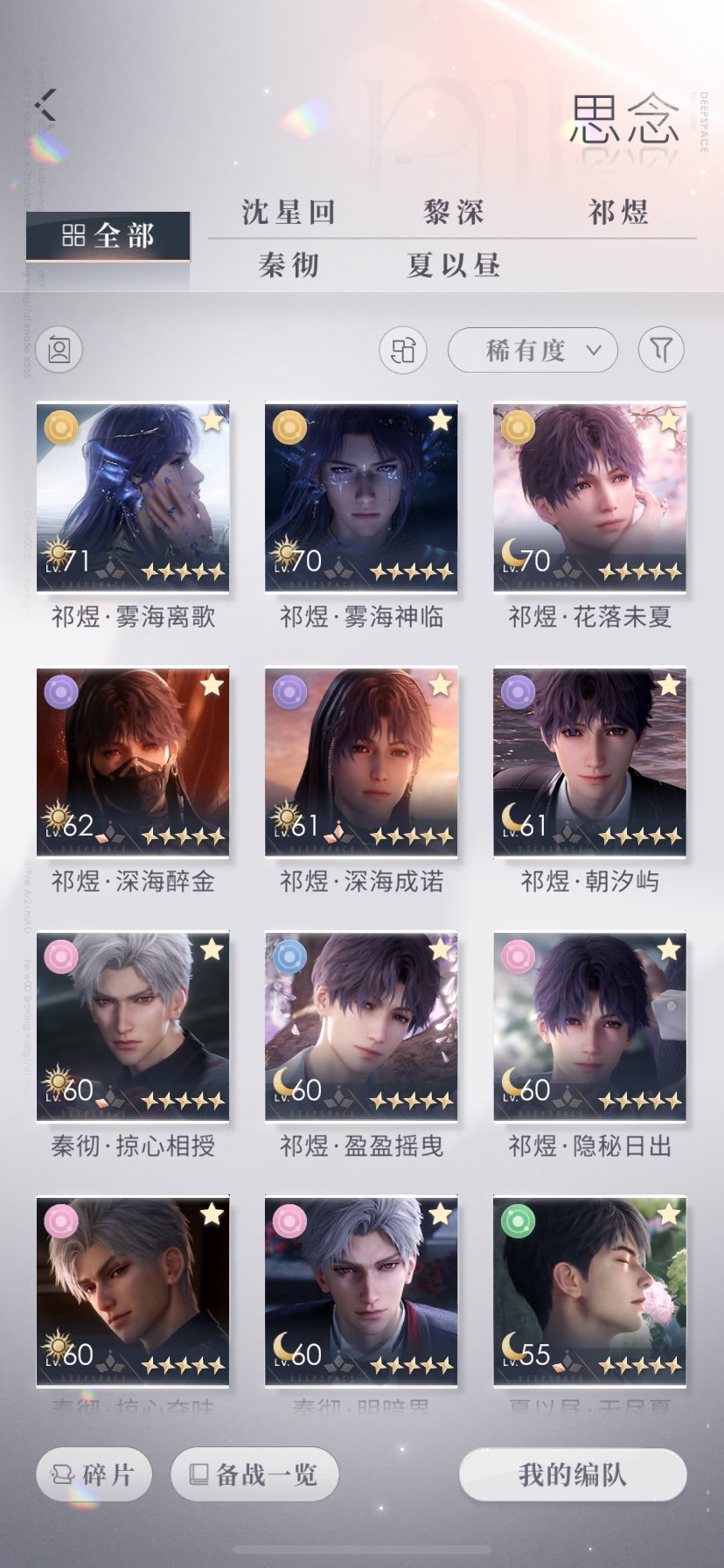Open the 祁煜·朝汐屿 card
The image size is (724, 1568).
click(589, 762)
